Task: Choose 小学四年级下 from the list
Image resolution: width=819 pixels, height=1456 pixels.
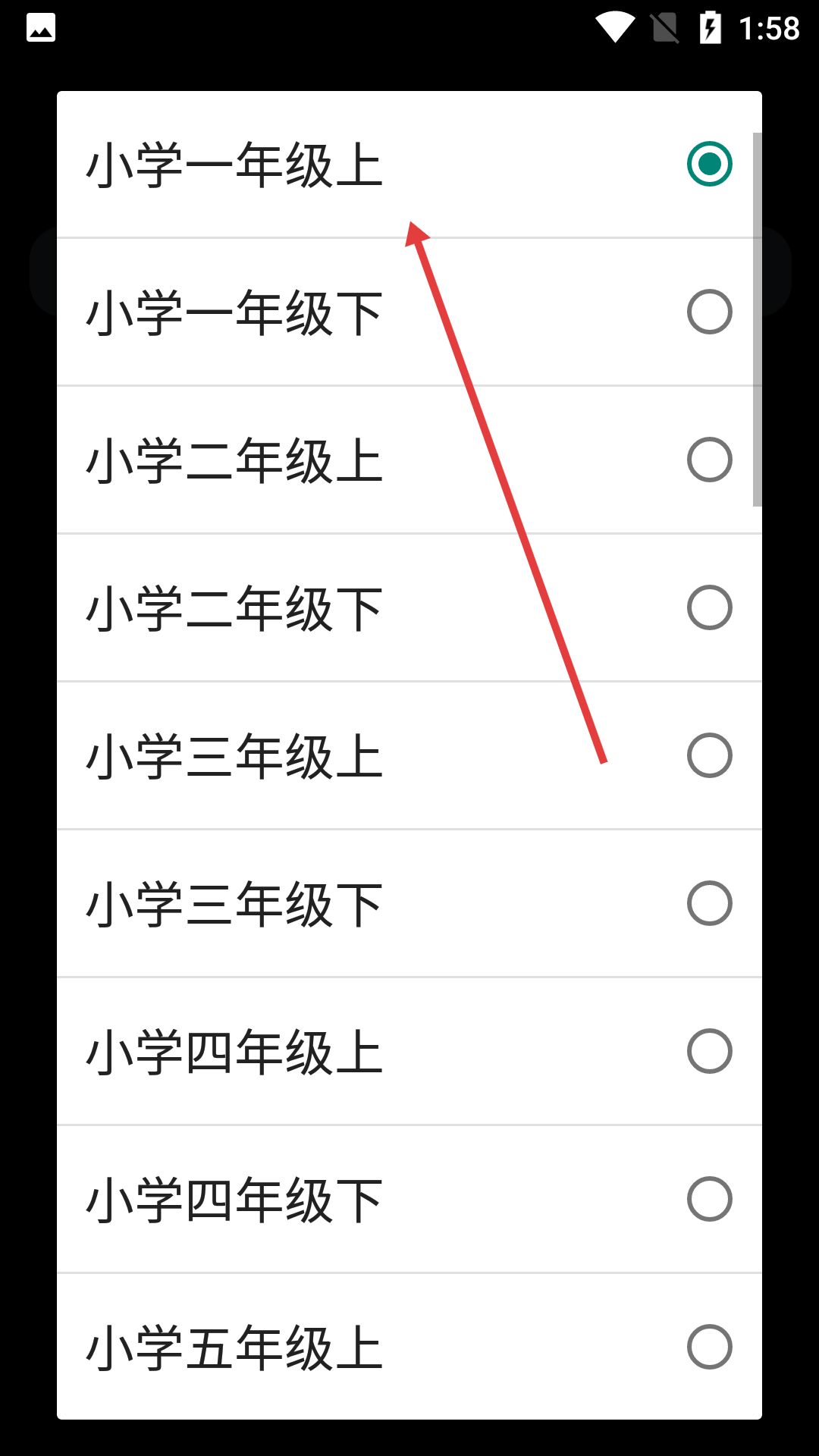Action: (x=409, y=1199)
